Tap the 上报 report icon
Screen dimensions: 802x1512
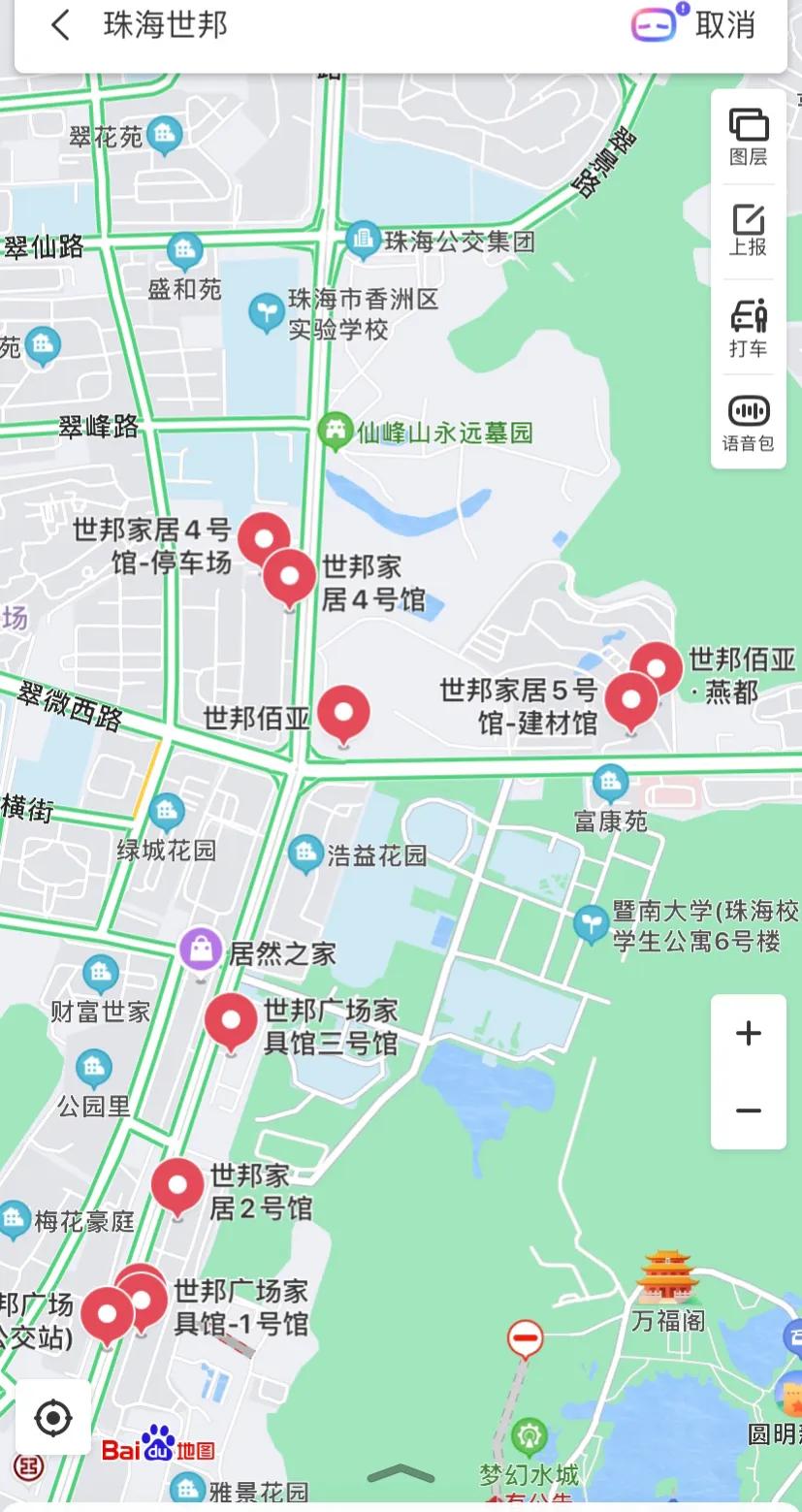[747, 228]
